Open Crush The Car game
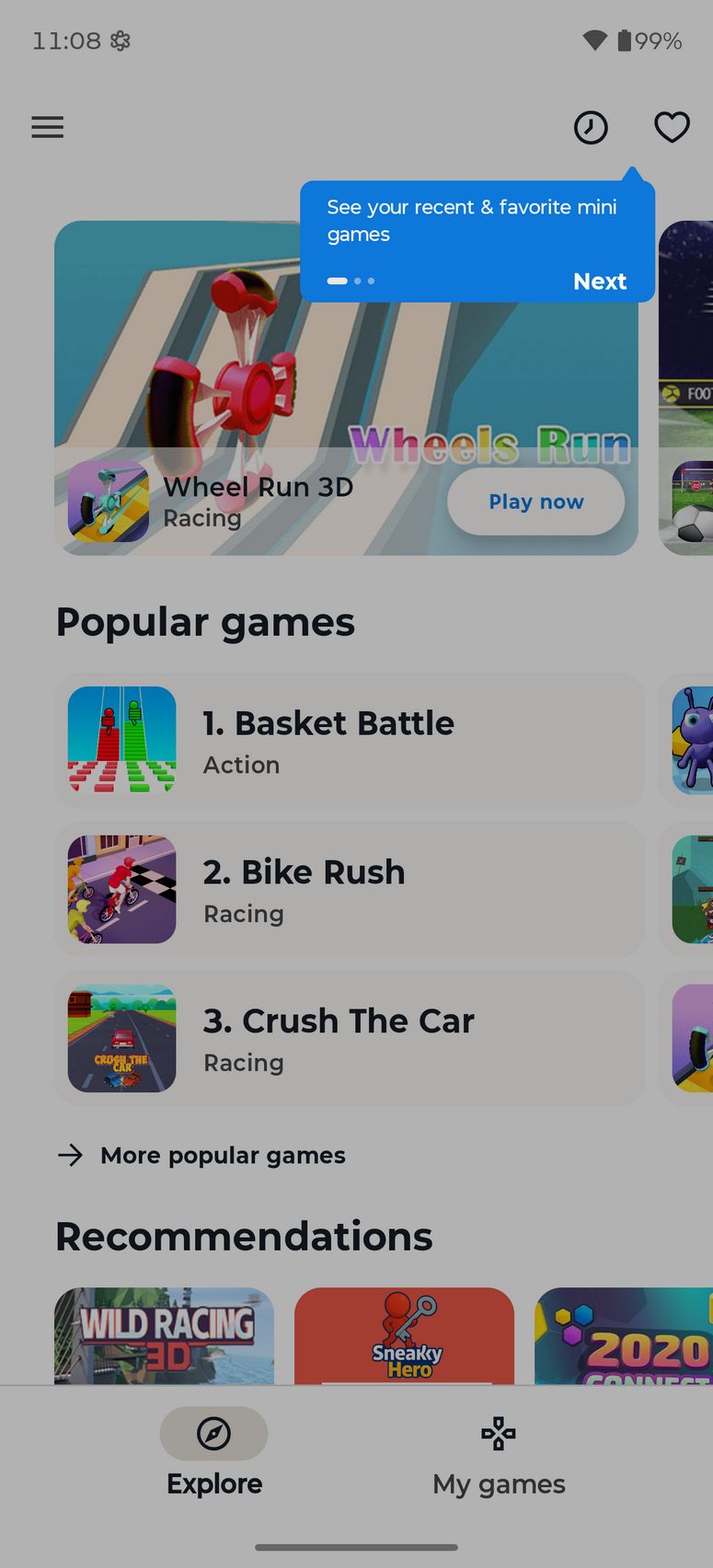Image resolution: width=713 pixels, height=1568 pixels. (x=350, y=1039)
